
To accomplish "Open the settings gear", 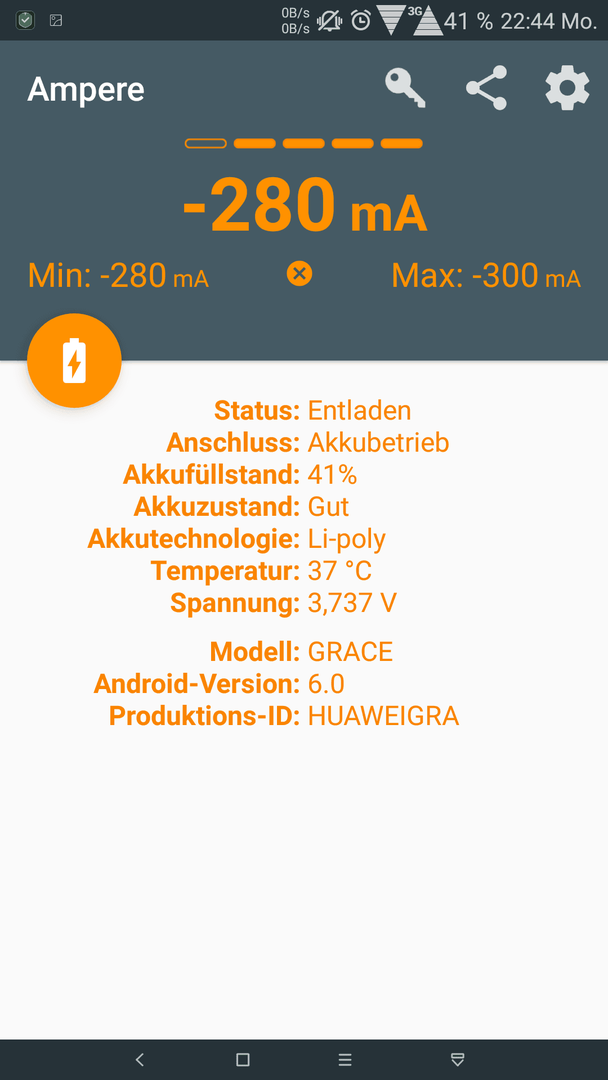I will [567, 88].
